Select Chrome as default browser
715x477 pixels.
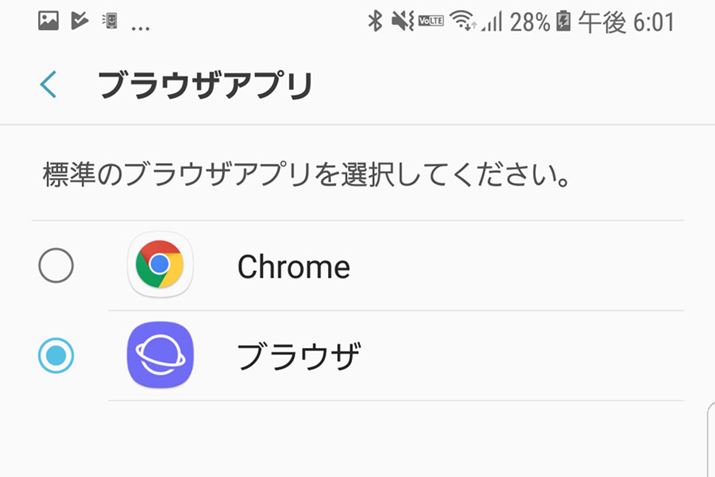pyautogui.click(x=56, y=266)
